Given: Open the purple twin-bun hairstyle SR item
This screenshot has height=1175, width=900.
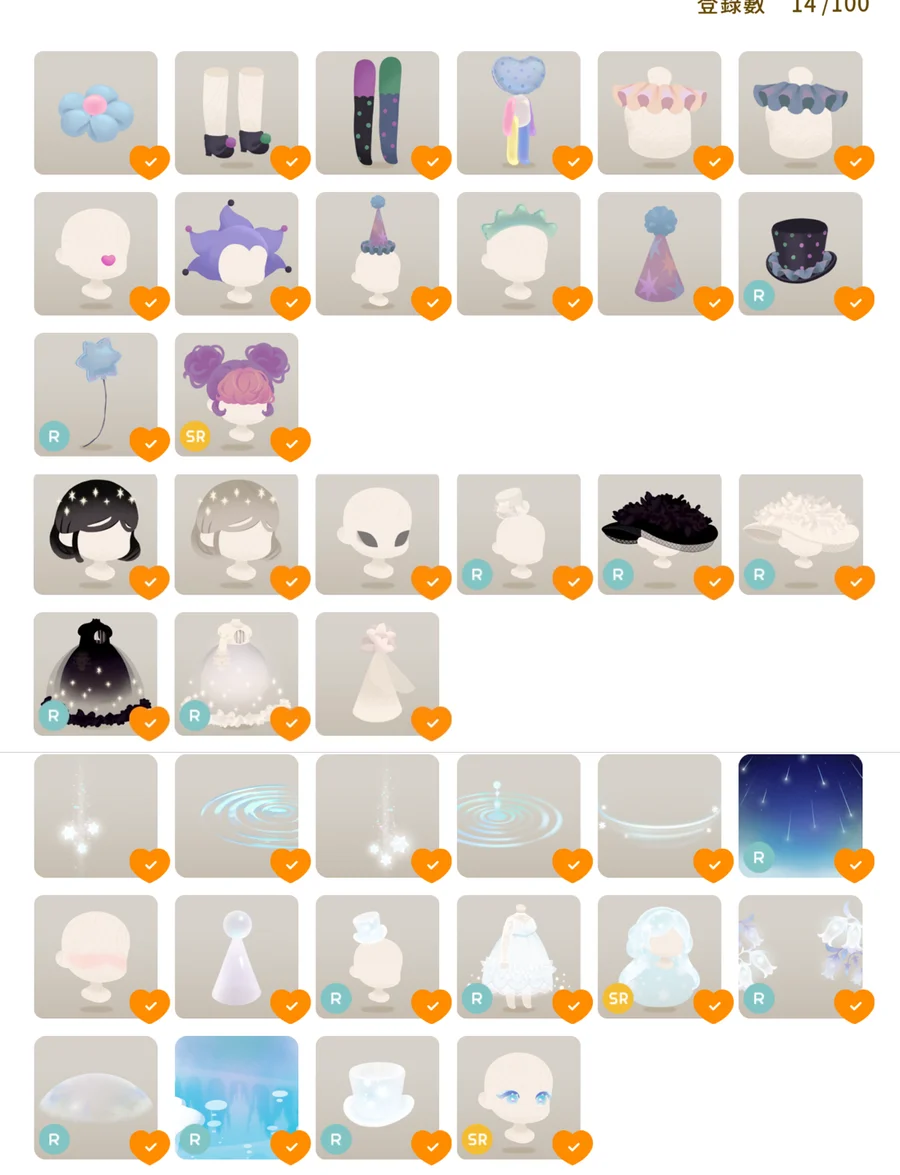Looking at the screenshot, I should [x=236, y=394].
